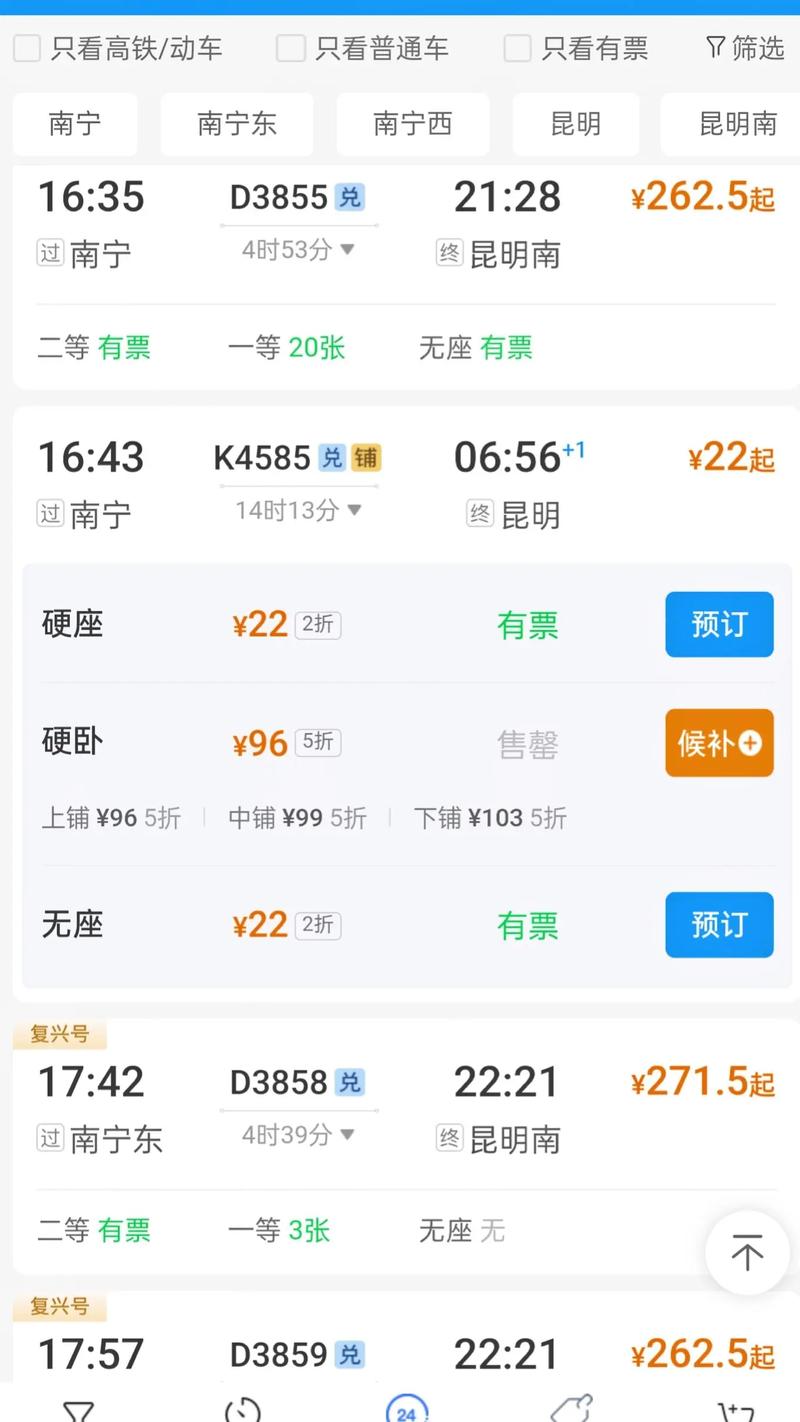Image resolution: width=800 pixels, height=1422 pixels.
Task: Expand the 4时39分 details of D3858
Action: point(295,1134)
